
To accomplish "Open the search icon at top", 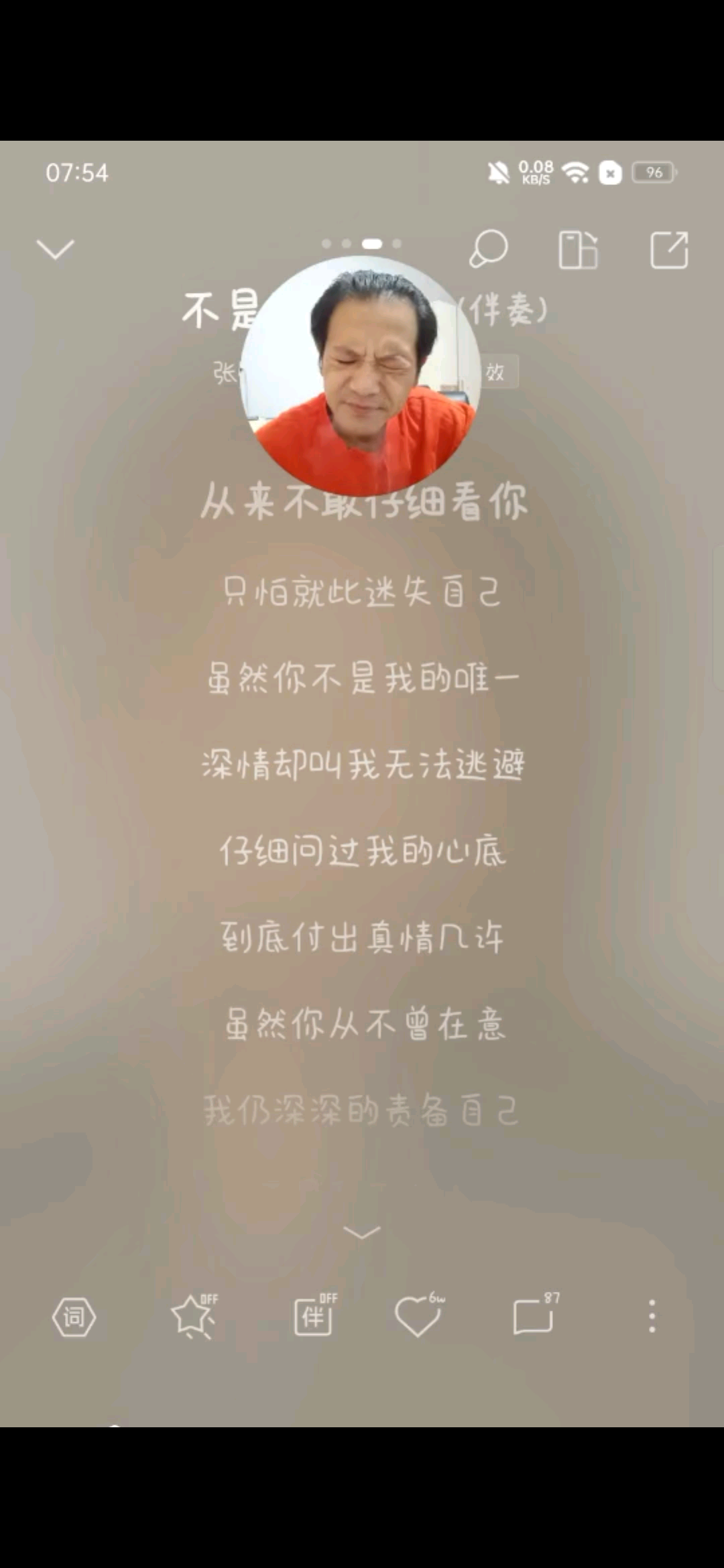I will (x=489, y=249).
